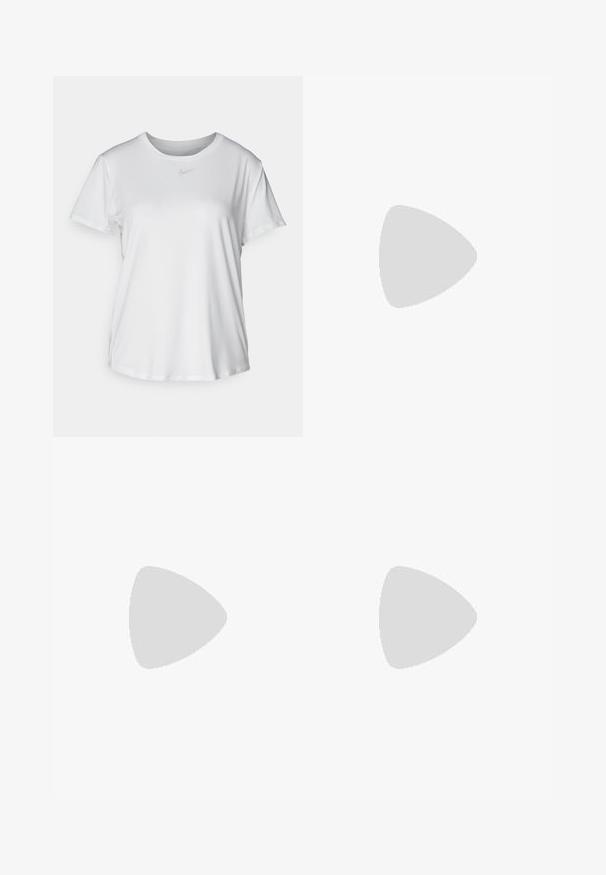Open the white t-shirt product image
Screen dimensions: 606x875
(x=178, y=256)
